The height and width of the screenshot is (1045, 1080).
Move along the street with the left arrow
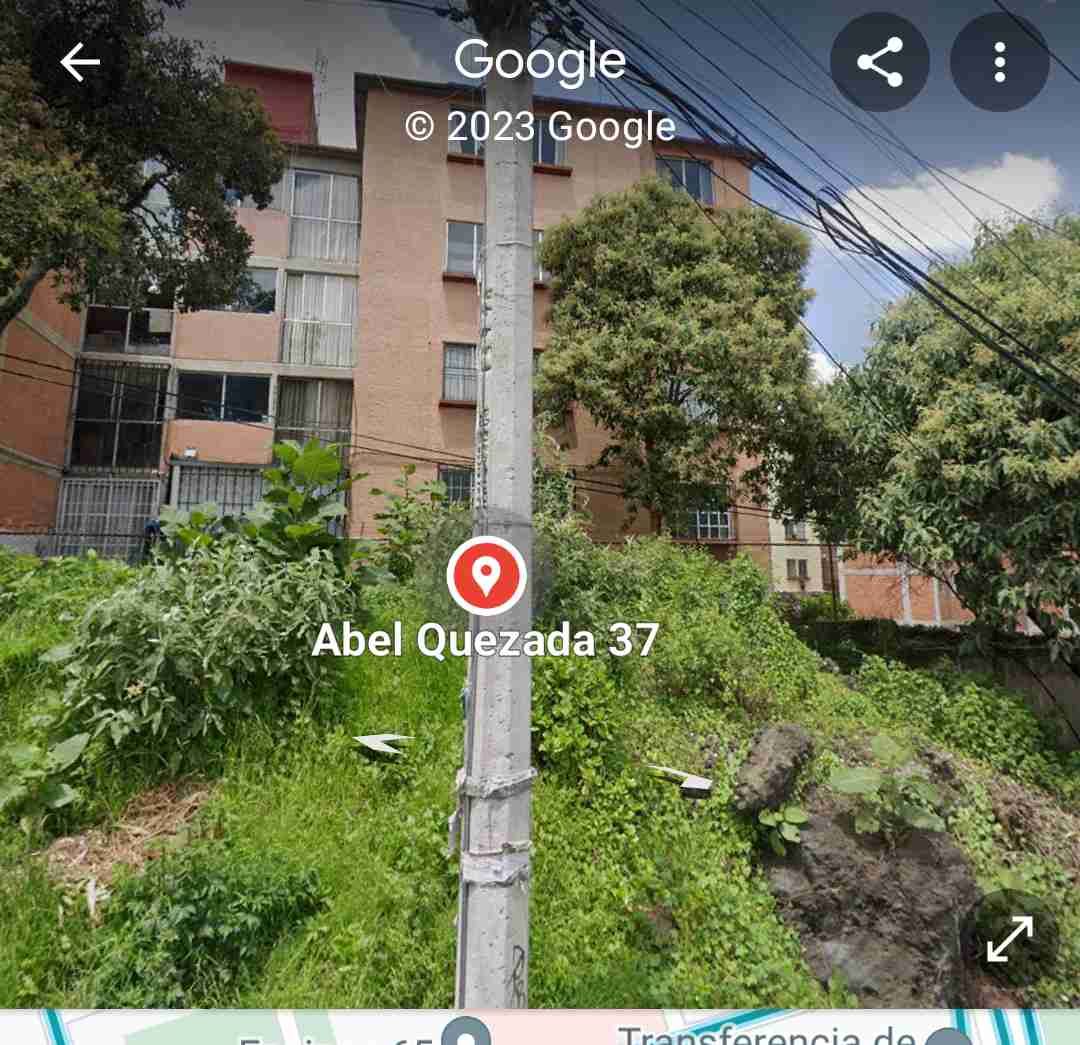pyautogui.click(x=383, y=743)
